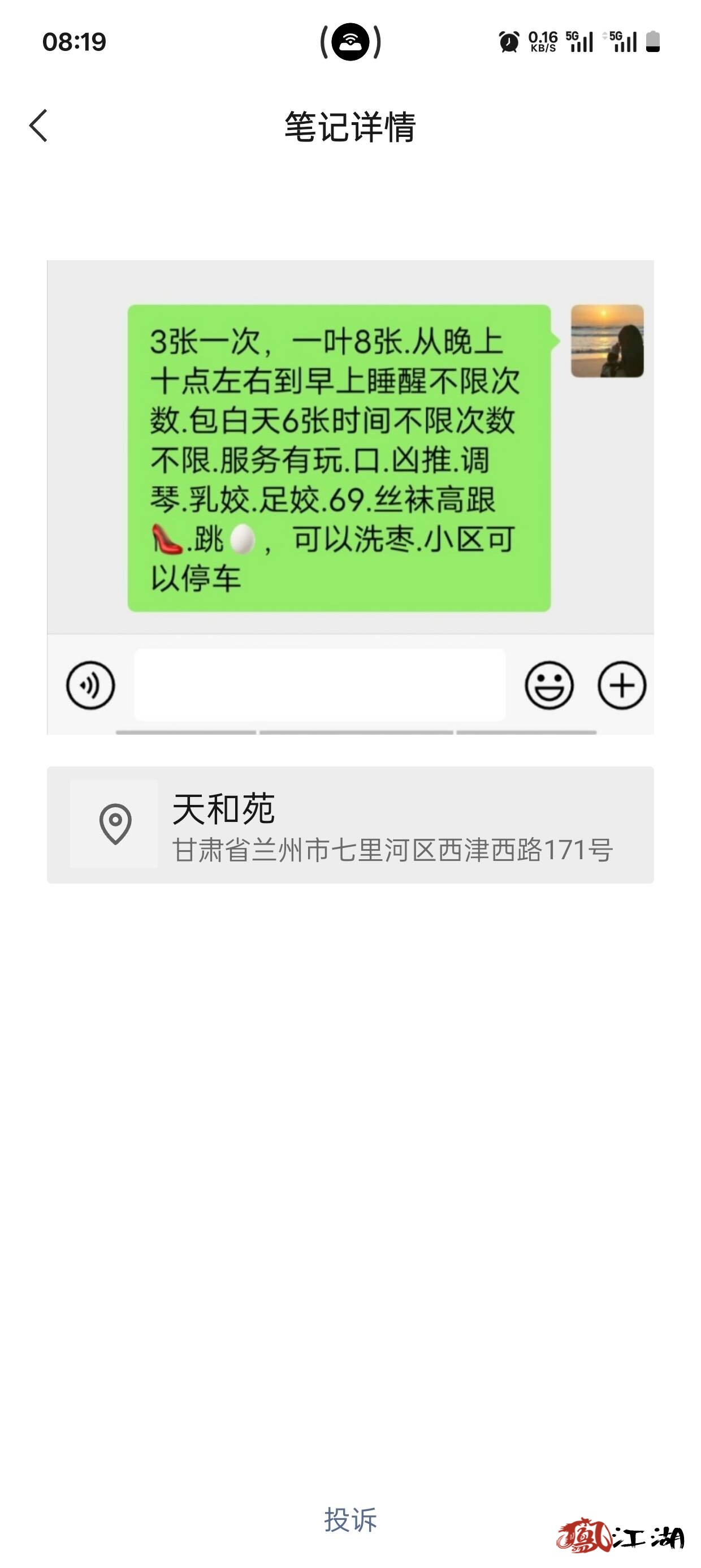Tap the 08:19 clock display
The width and height of the screenshot is (701, 1568).
click(x=73, y=41)
